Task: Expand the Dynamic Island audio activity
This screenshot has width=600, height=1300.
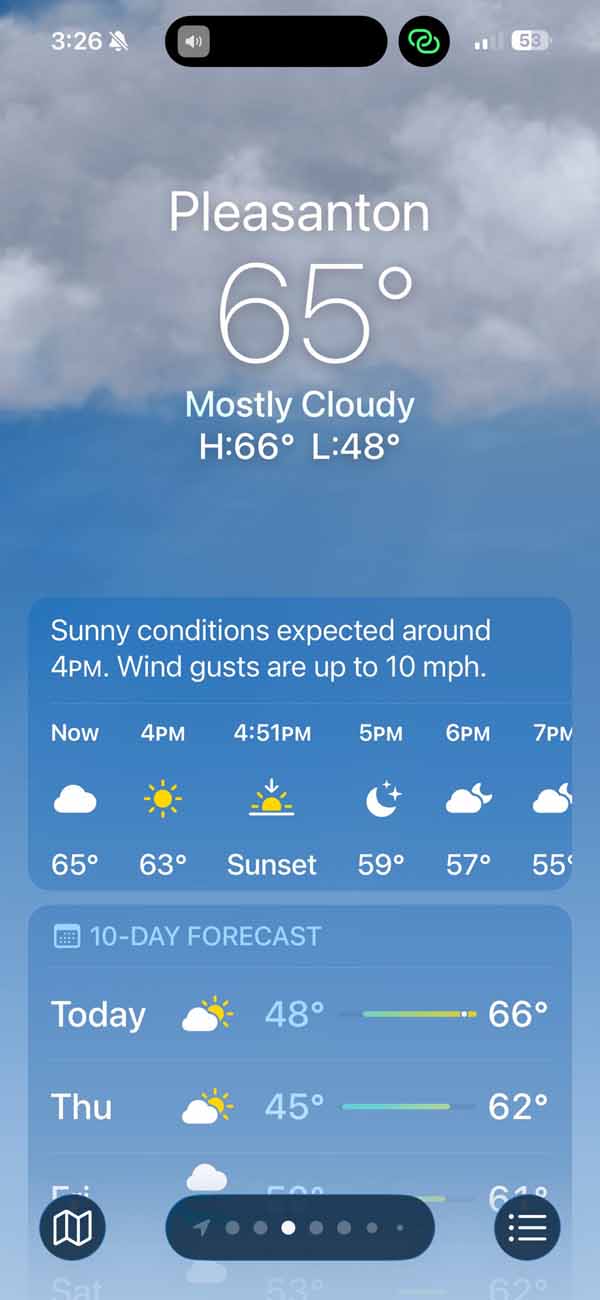Action: point(275,41)
